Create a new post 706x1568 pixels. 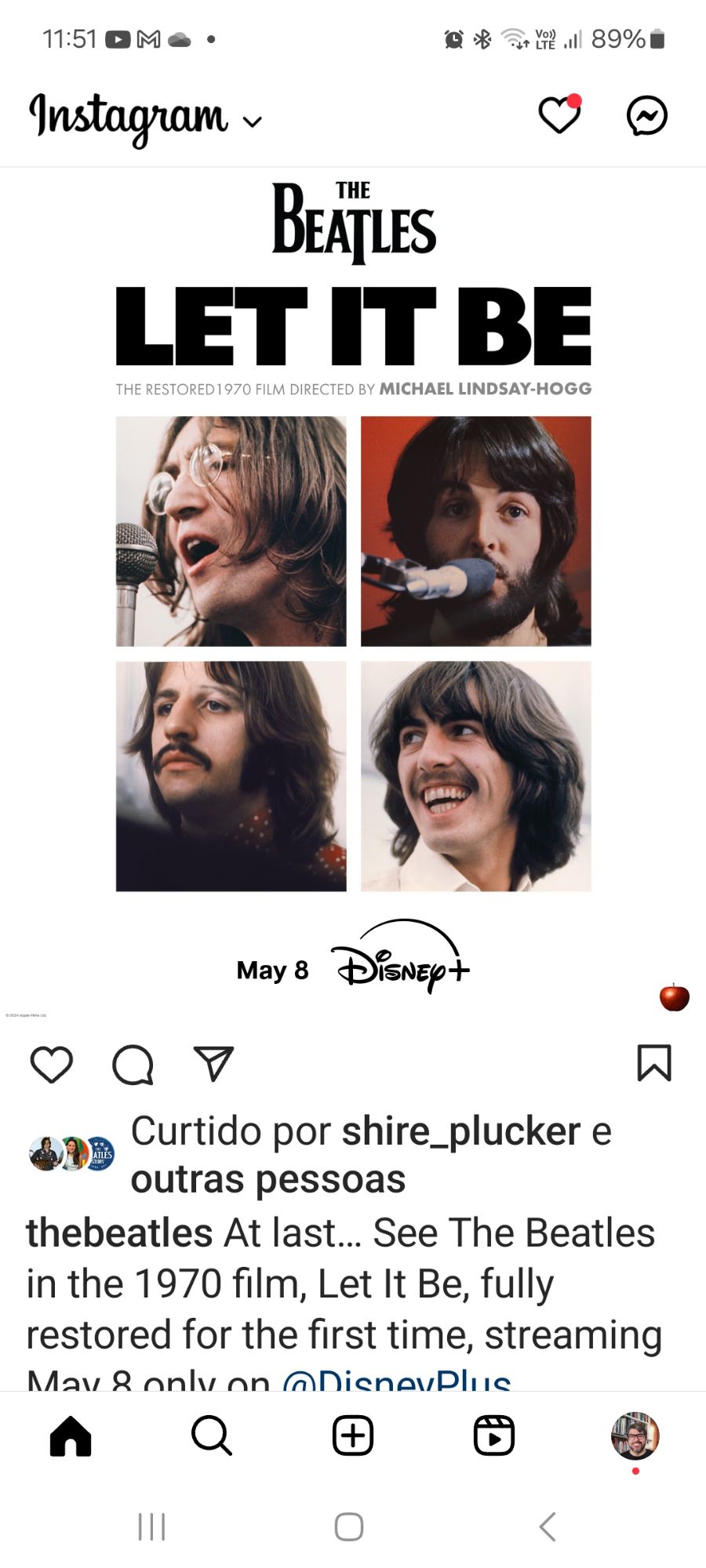click(x=353, y=1436)
